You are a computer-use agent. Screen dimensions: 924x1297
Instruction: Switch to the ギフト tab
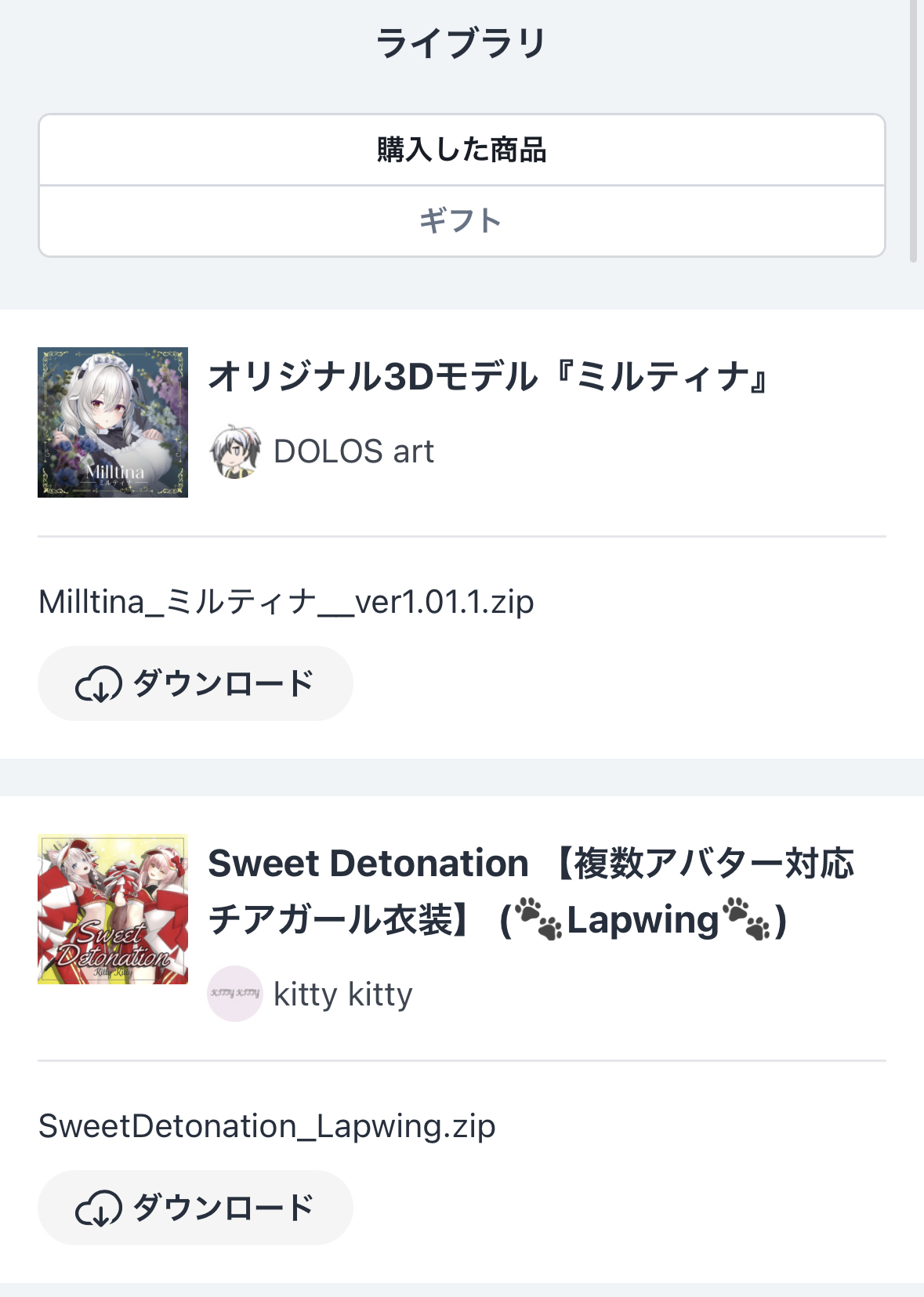pyautogui.click(x=462, y=221)
